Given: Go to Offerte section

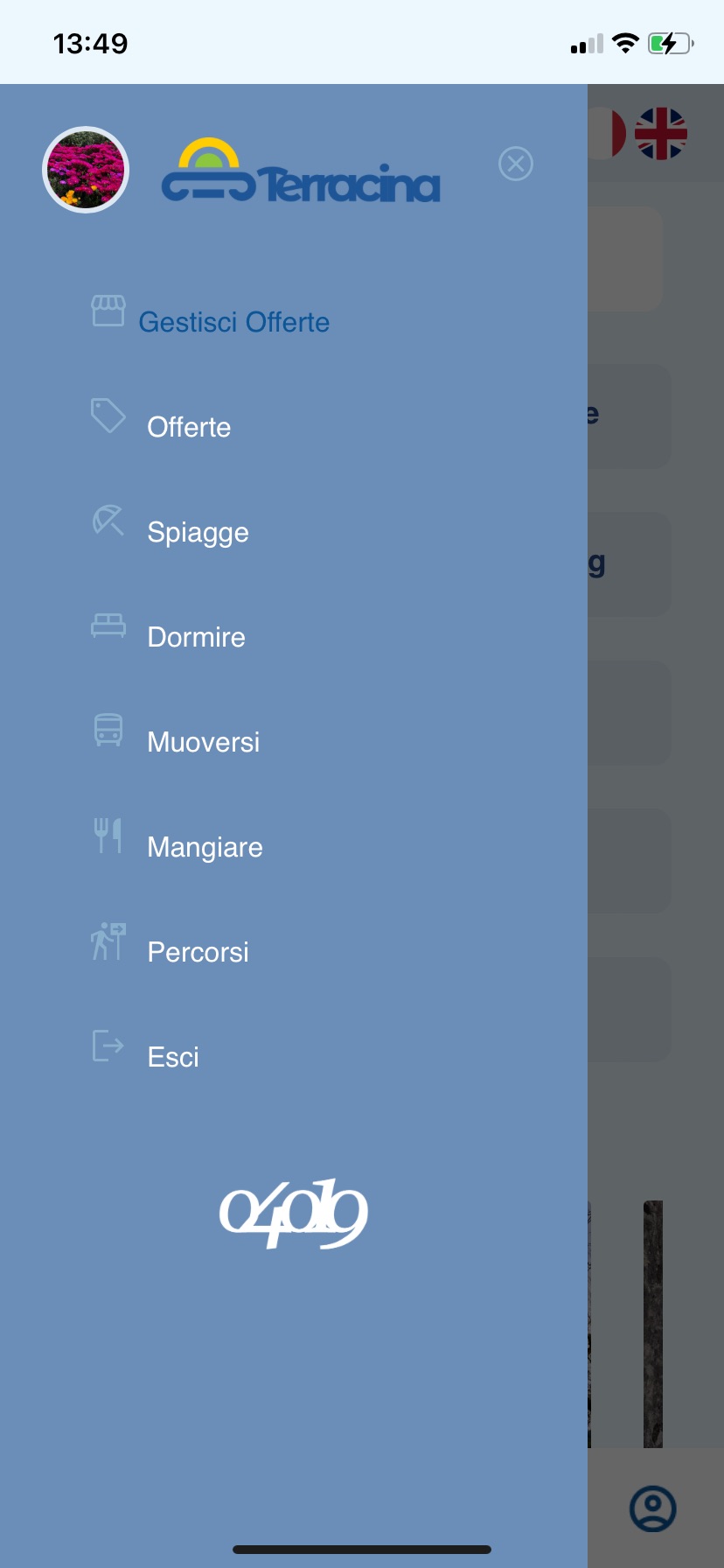Looking at the screenshot, I should (x=189, y=427).
